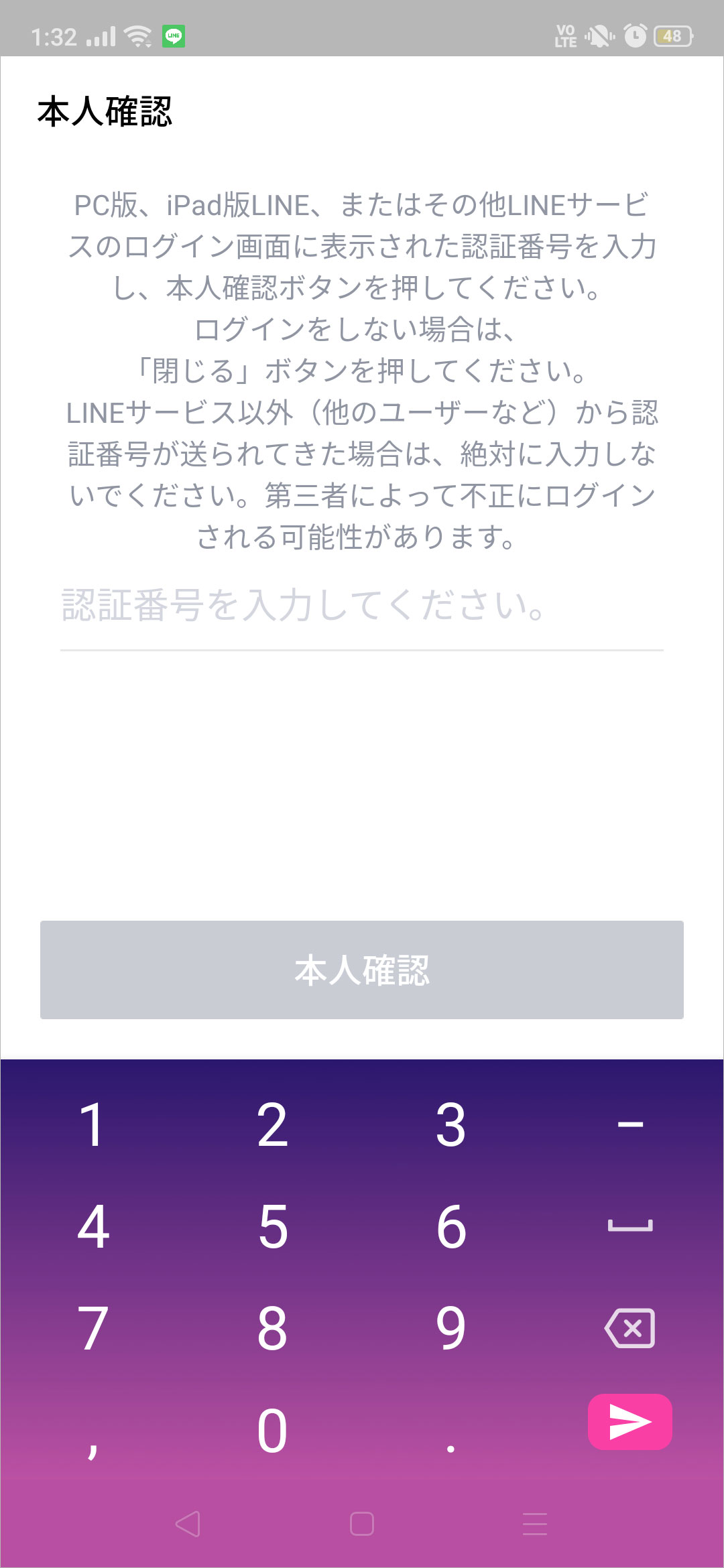Type digit 1 on the keypad
The height and width of the screenshot is (1568, 724).
click(93, 1125)
